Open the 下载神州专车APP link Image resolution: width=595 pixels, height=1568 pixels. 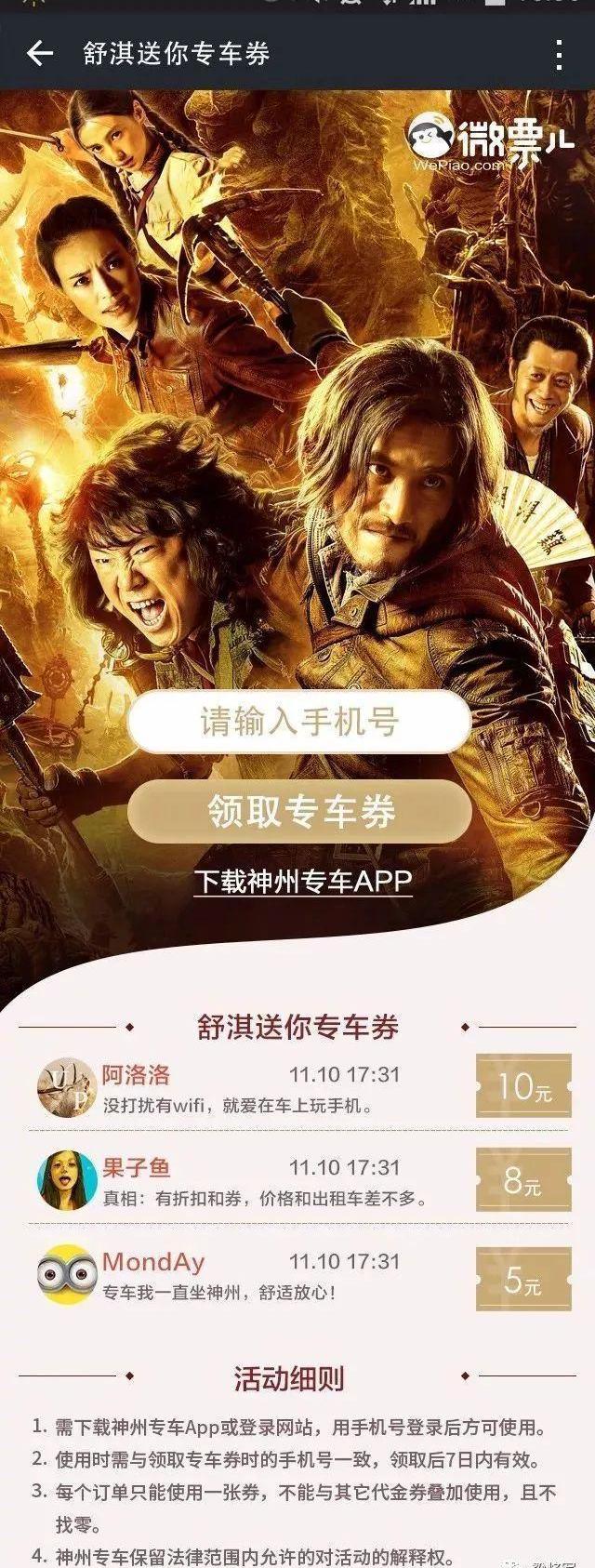click(303, 881)
